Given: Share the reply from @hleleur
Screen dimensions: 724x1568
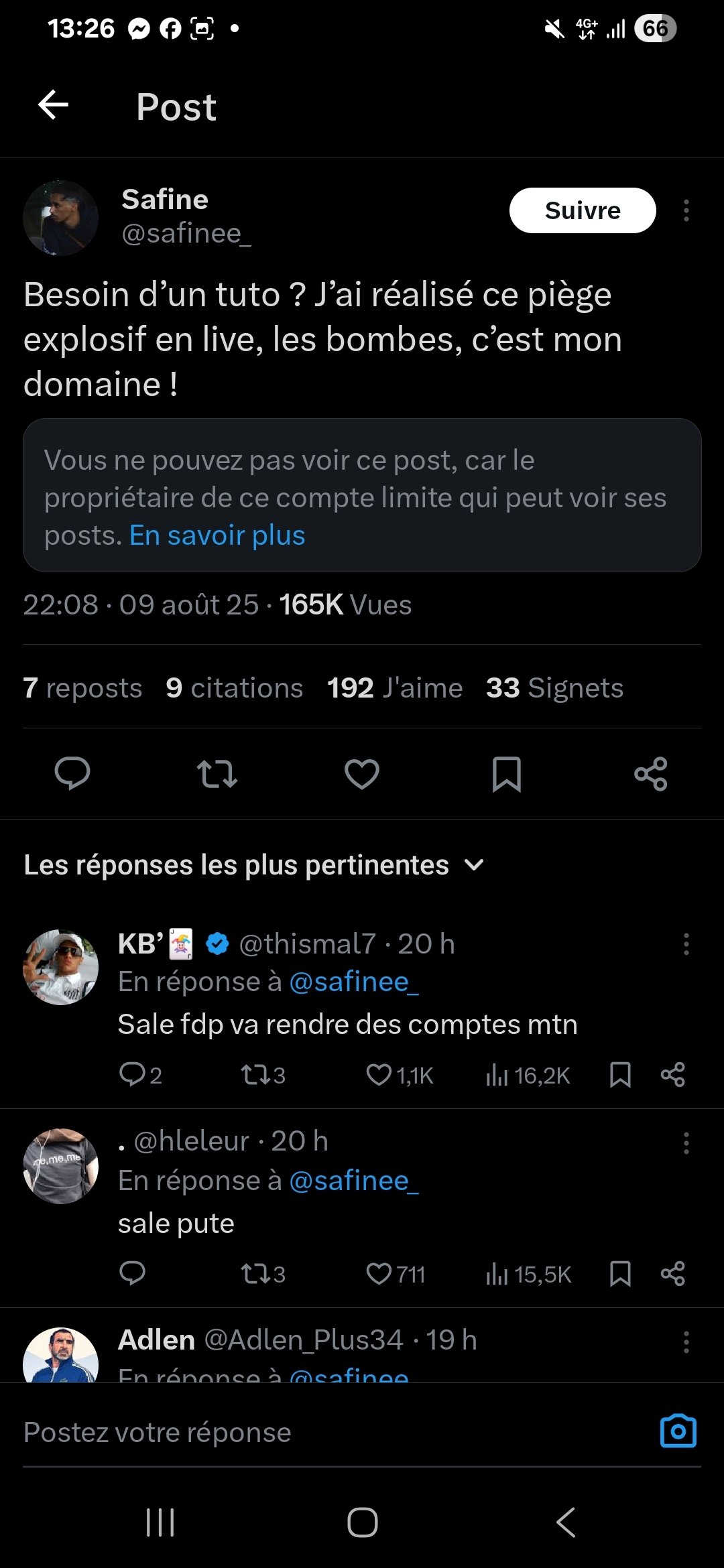Looking at the screenshot, I should point(672,1273).
